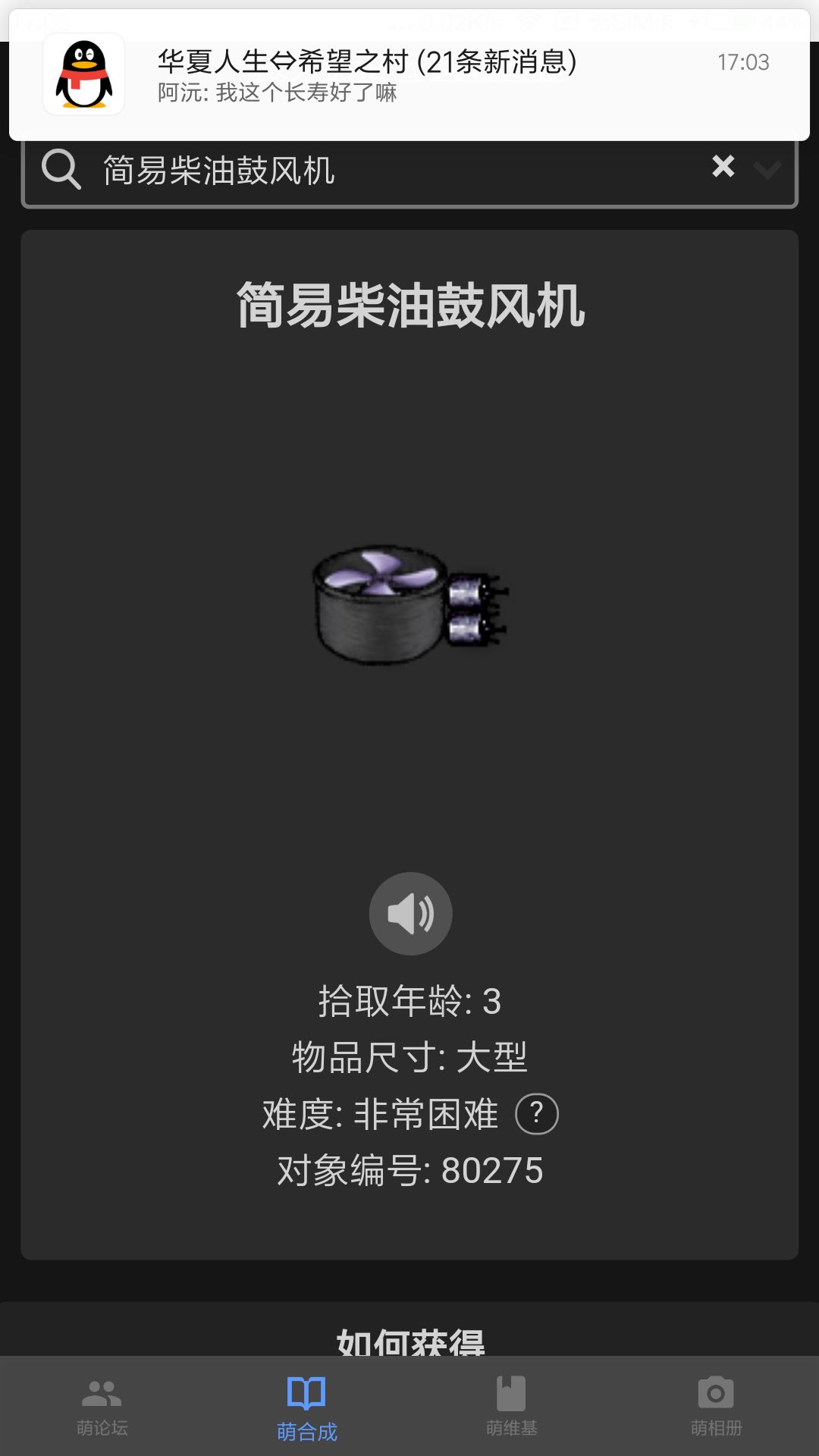Expand search options via the chevron arrow
Screen dimensions: 819x1456
click(x=767, y=171)
